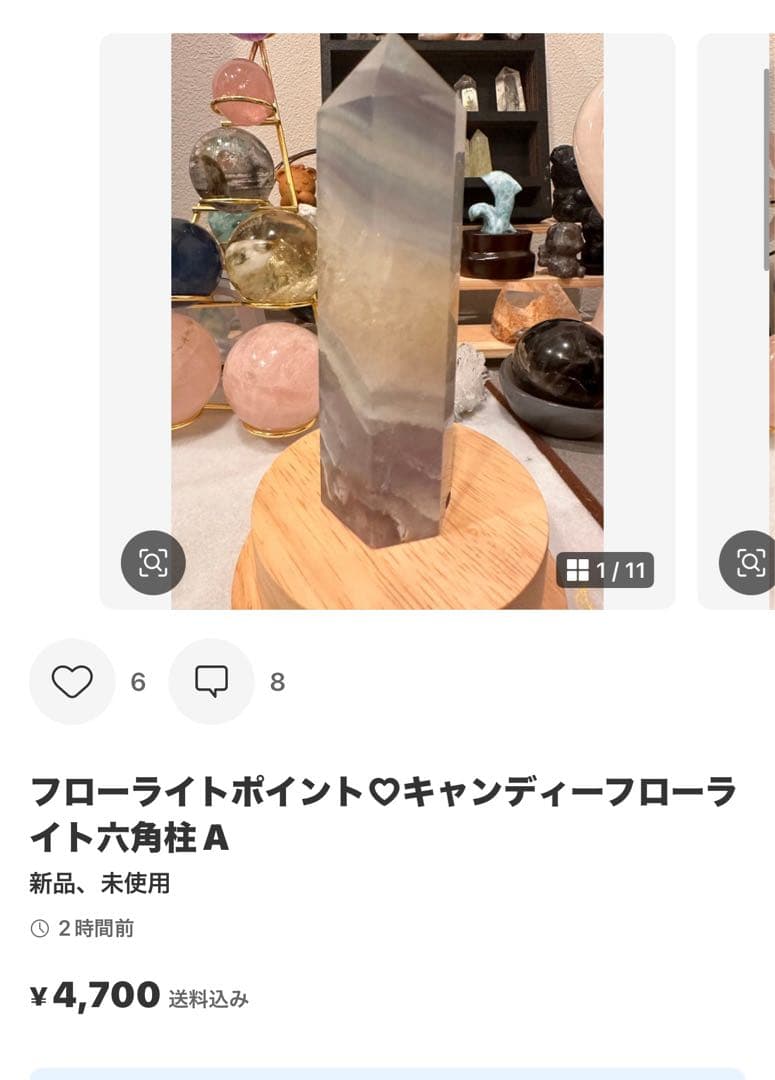This screenshot has width=775, height=1080.
Task: Select the comment bubble to write a comment
Action: (211, 683)
